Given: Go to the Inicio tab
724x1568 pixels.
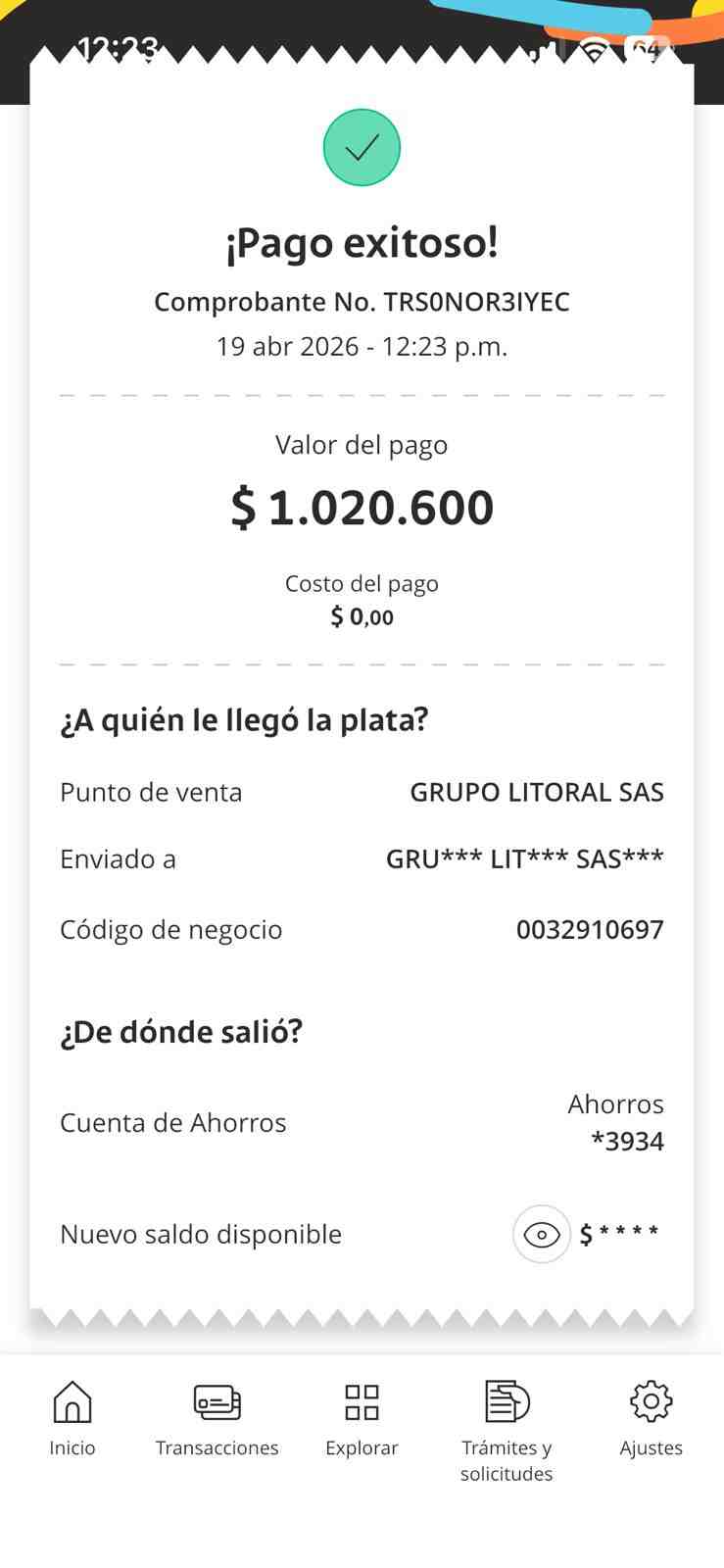Looking at the screenshot, I should coord(72,1419).
